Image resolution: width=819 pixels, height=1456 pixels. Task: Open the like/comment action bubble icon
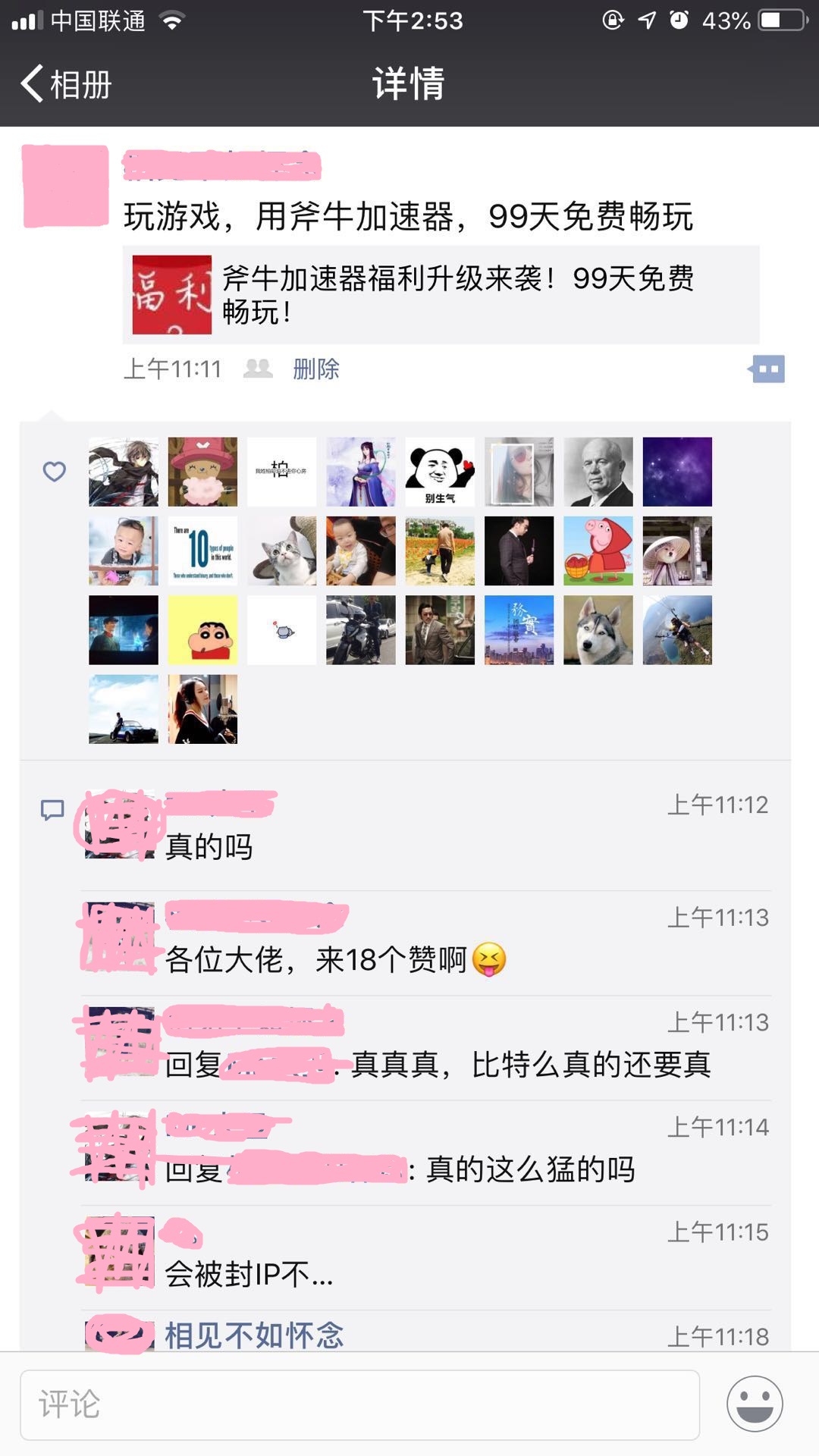point(767,369)
